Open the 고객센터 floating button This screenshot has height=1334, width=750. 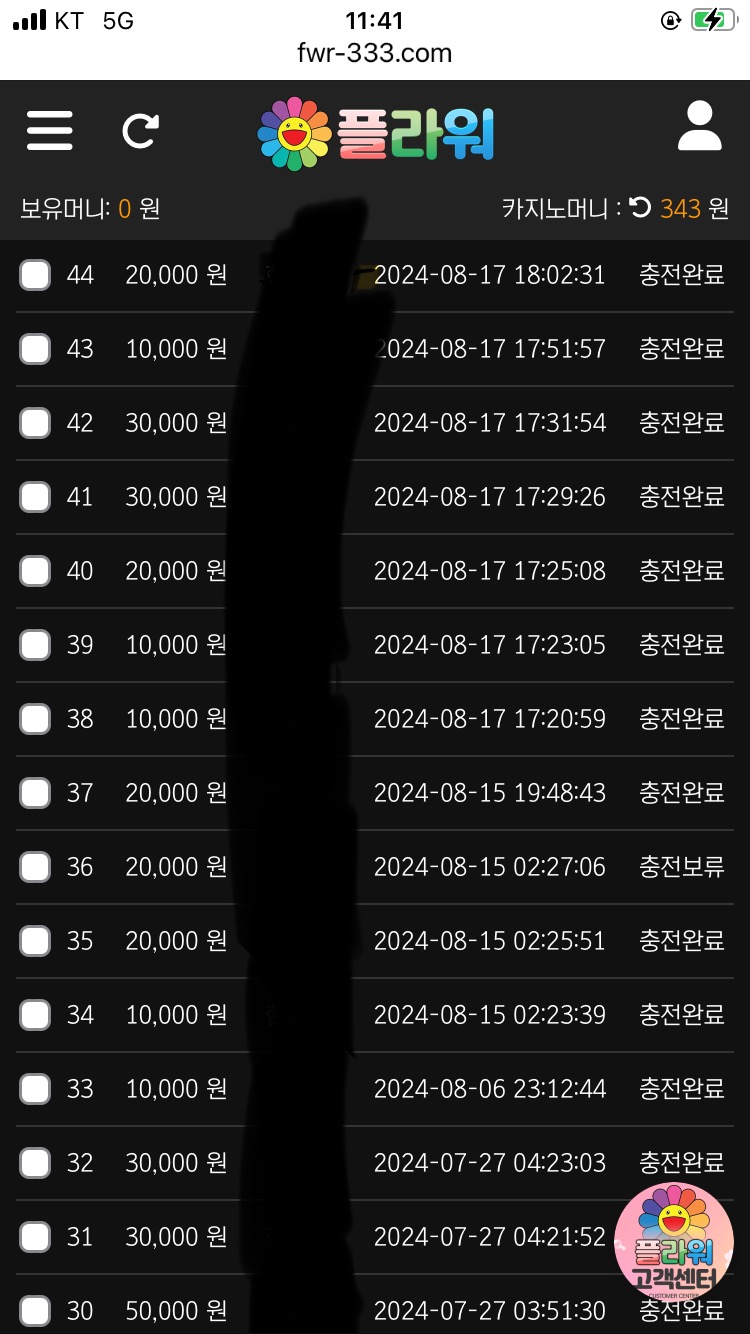click(673, 1240)
